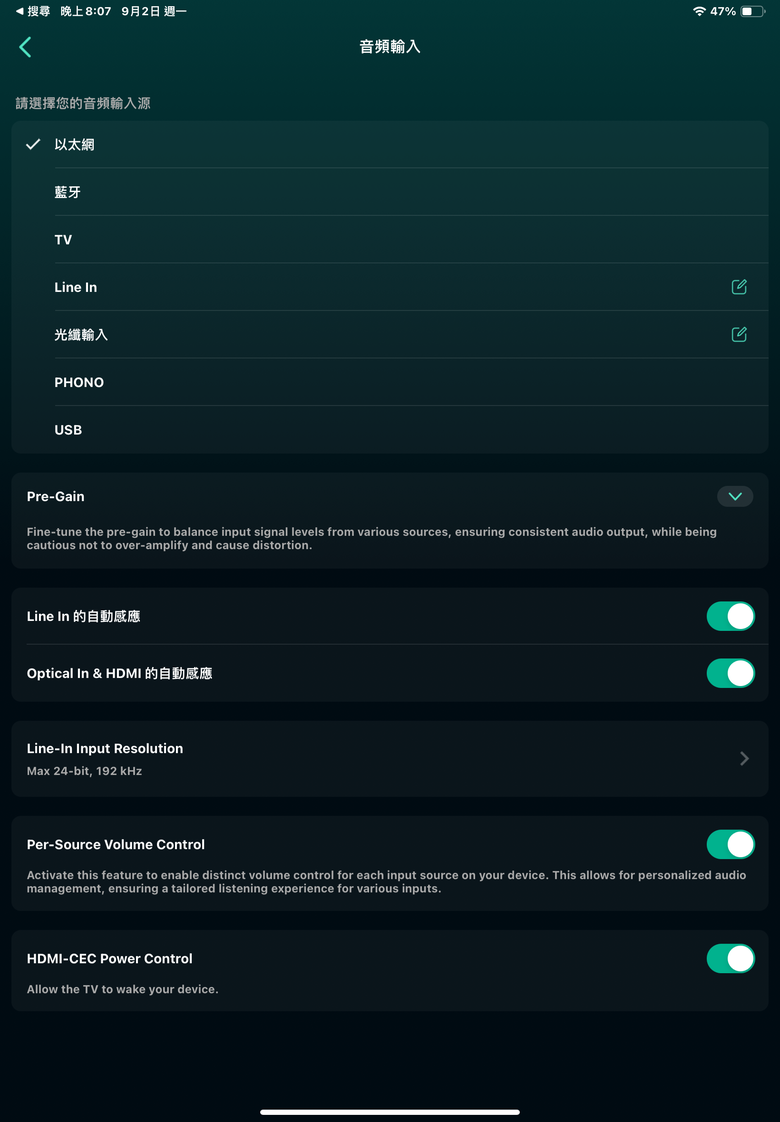Go back using the top-left arrow

tap(25, 47)
